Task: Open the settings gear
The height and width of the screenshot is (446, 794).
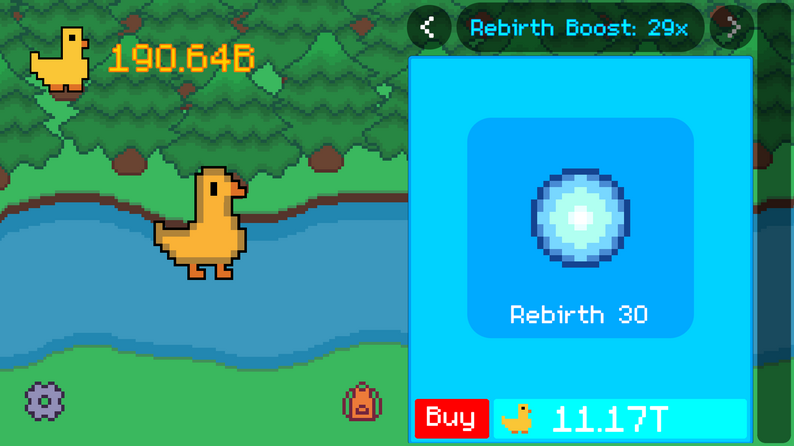Action: (x=44, y=401)
